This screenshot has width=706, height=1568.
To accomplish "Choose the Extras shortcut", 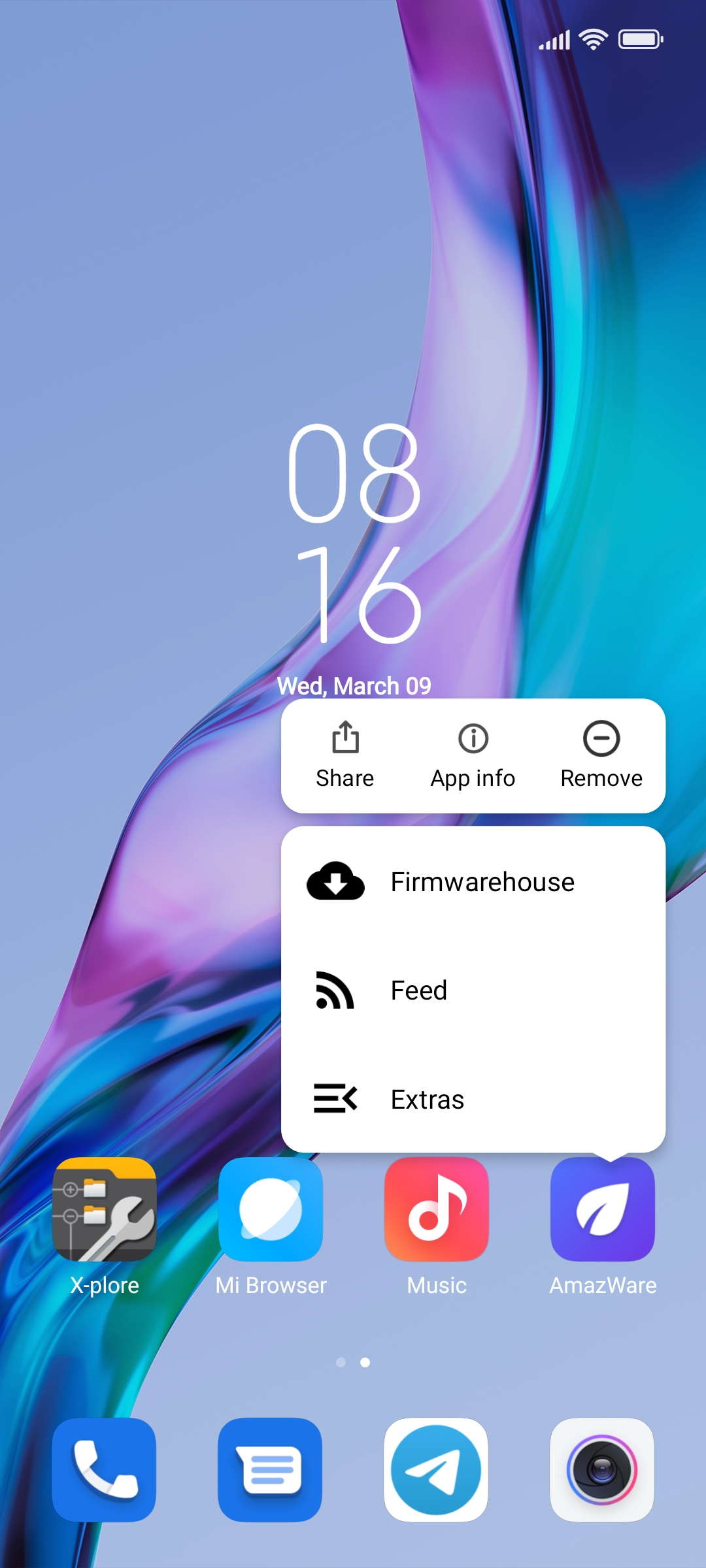I will click(473, 1099).
